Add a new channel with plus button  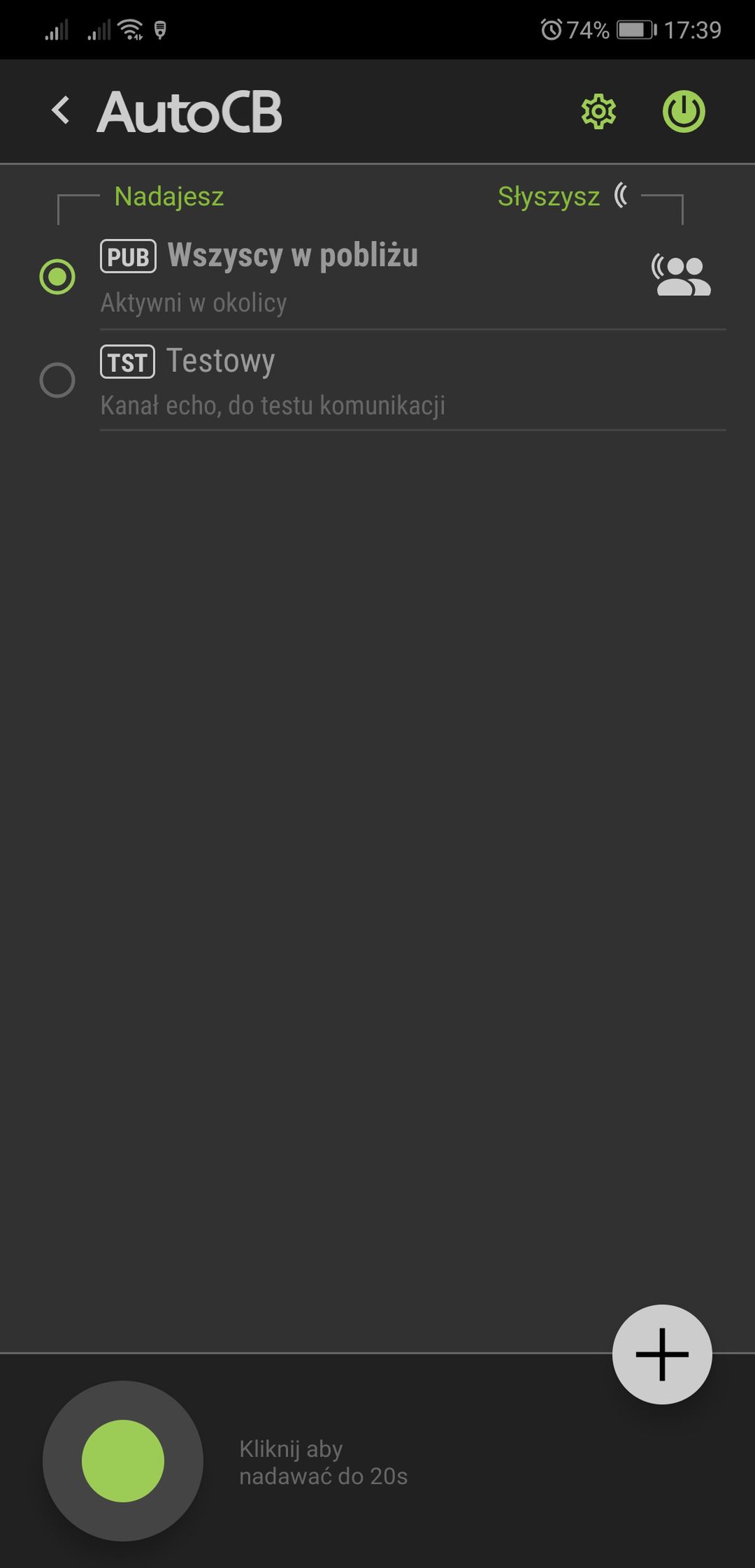[662, 1354]
